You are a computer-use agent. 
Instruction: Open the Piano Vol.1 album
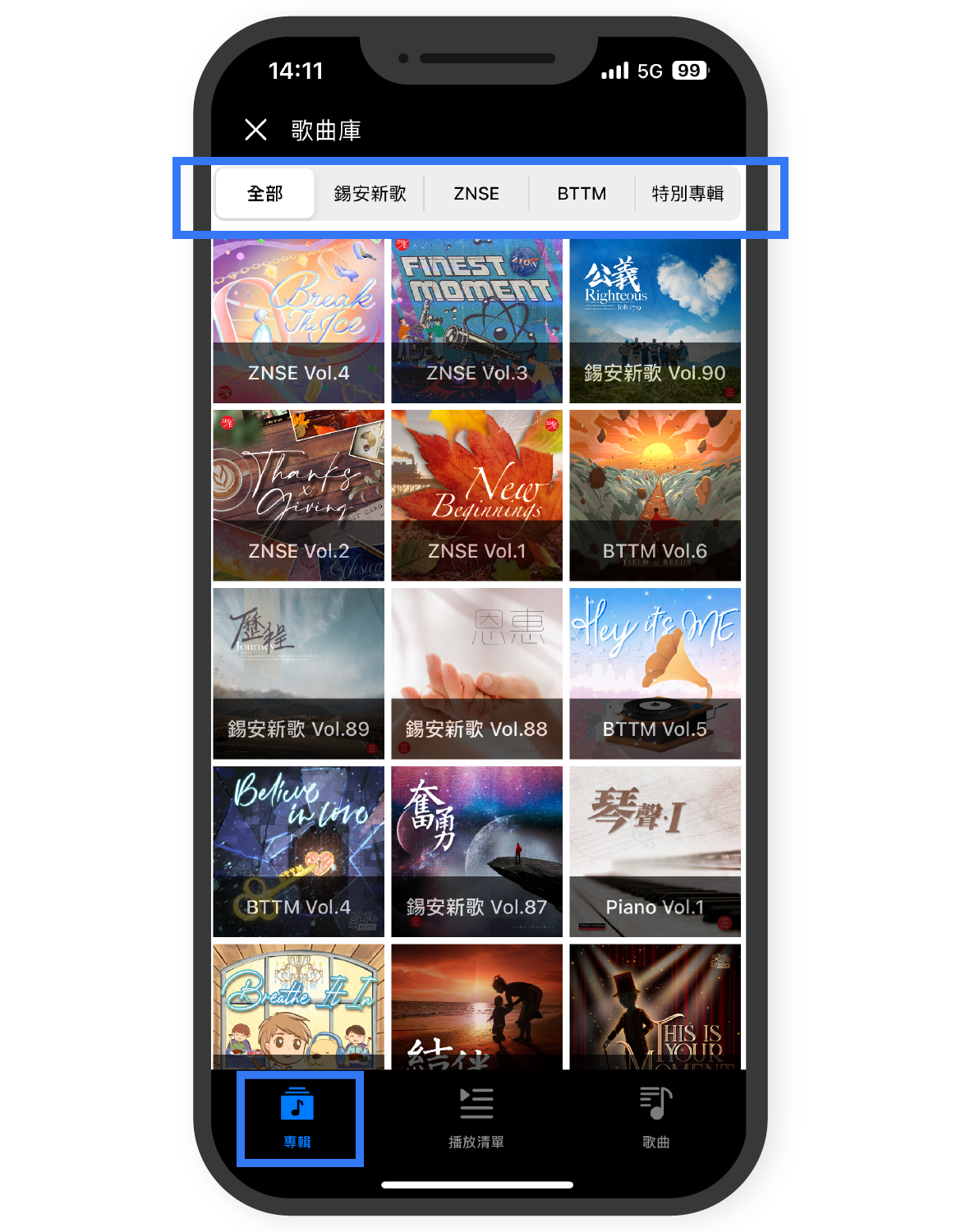pyautogui.click(x=655, y=852)
